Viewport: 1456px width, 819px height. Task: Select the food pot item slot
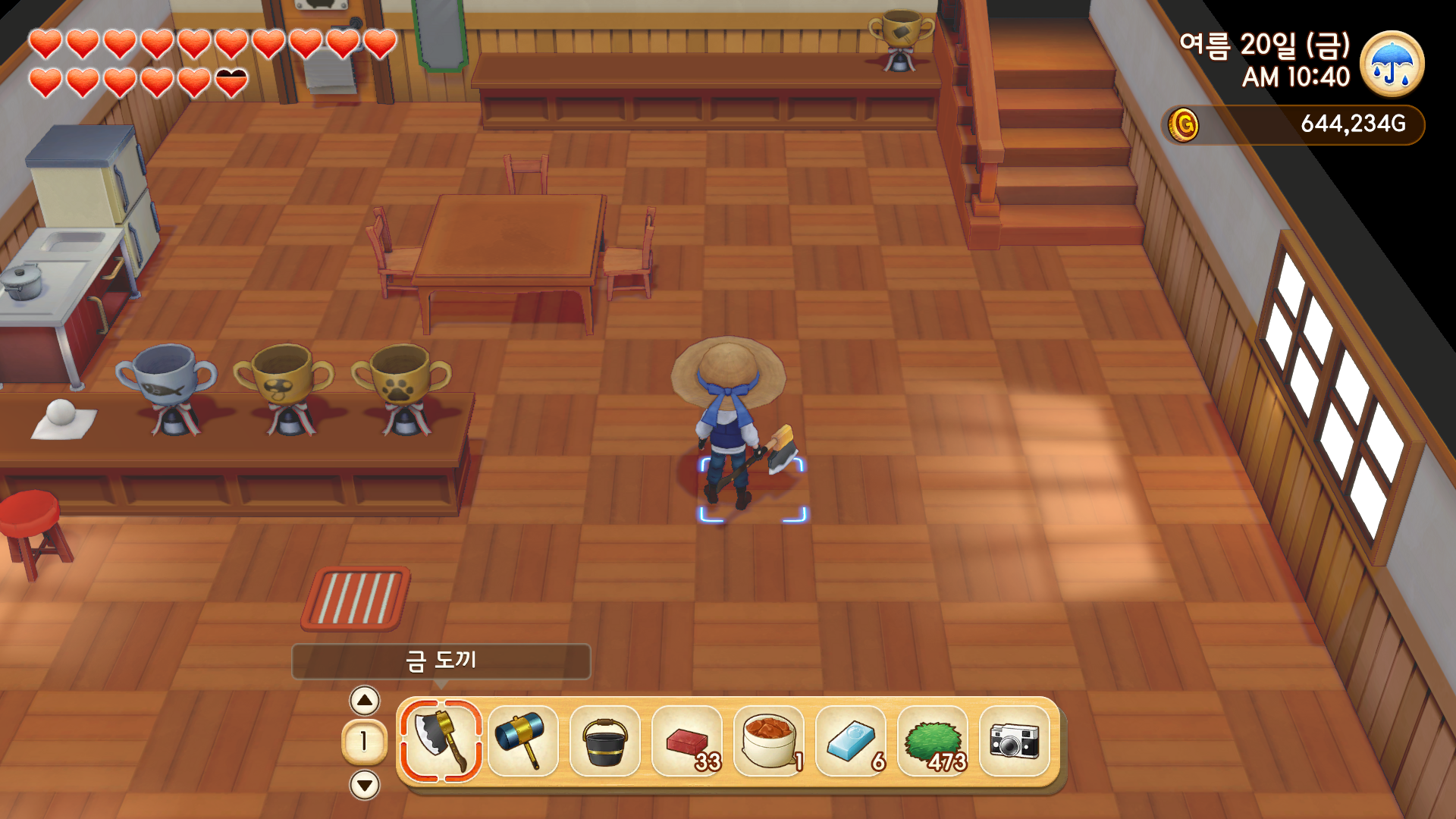point(768,741)
